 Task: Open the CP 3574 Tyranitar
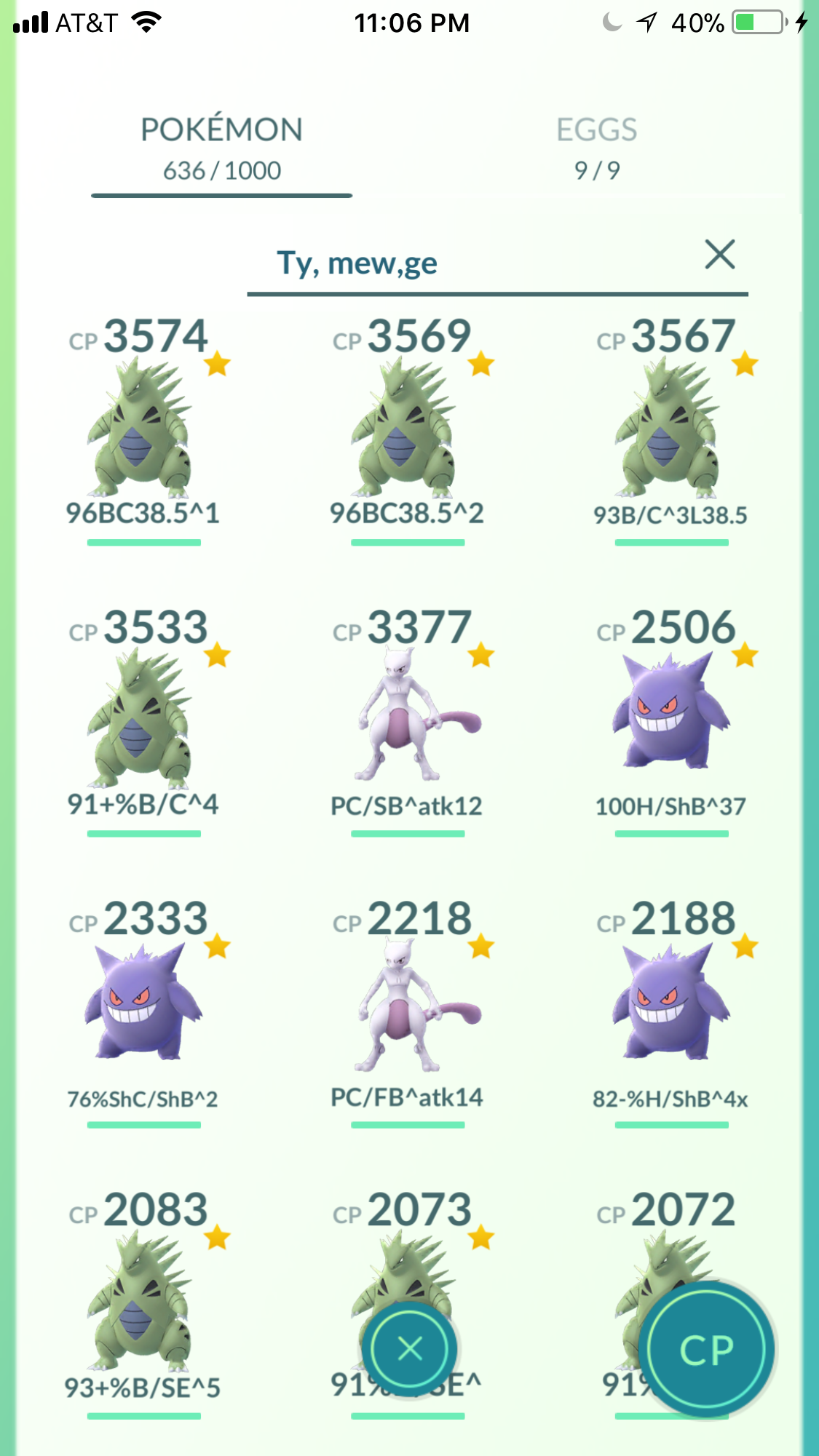(143, 429)
